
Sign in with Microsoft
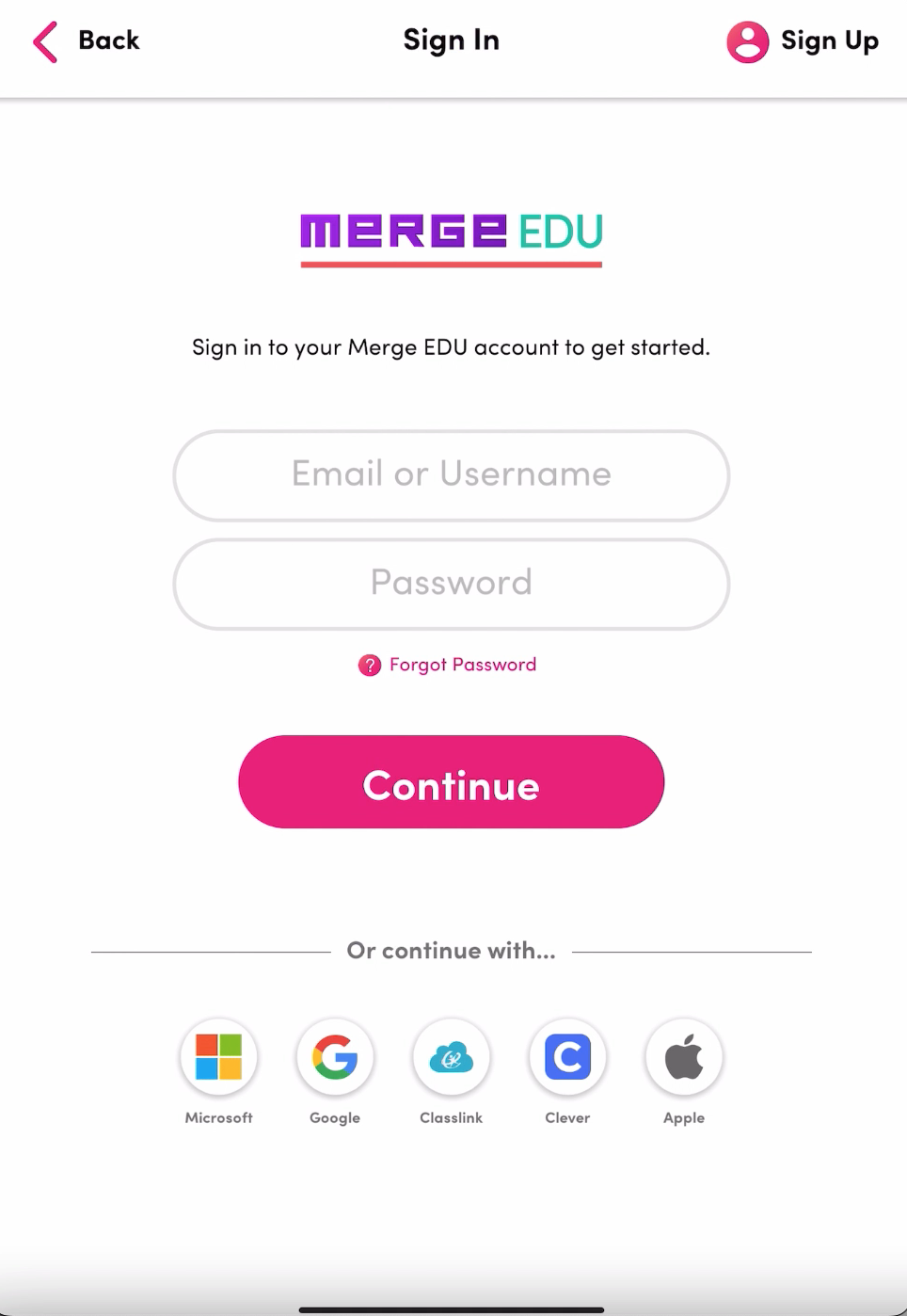[218, 1057]
